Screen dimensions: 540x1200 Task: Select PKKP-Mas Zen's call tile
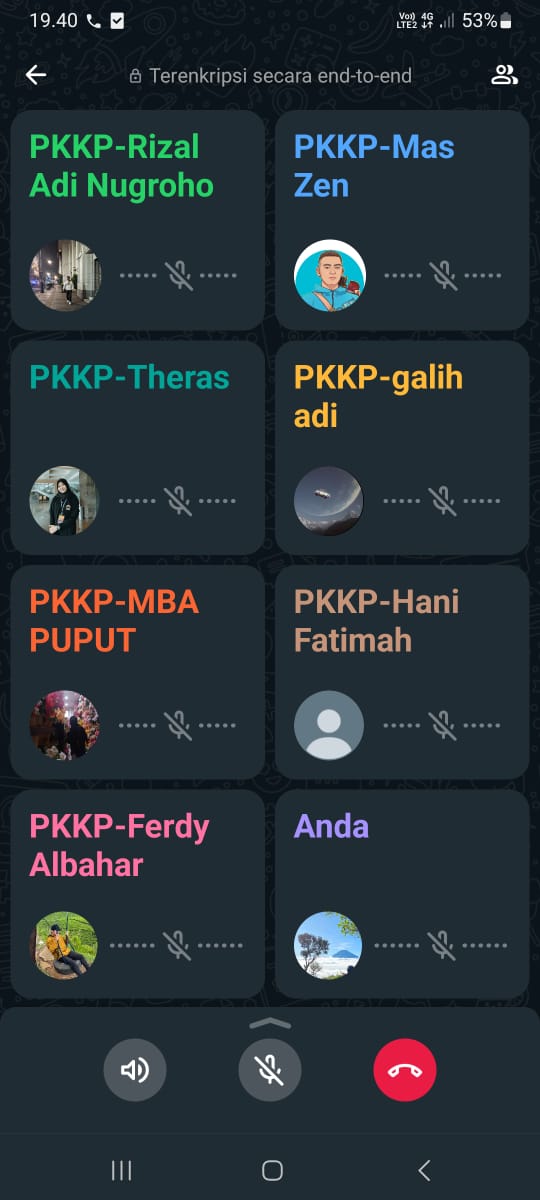(402, 220)
